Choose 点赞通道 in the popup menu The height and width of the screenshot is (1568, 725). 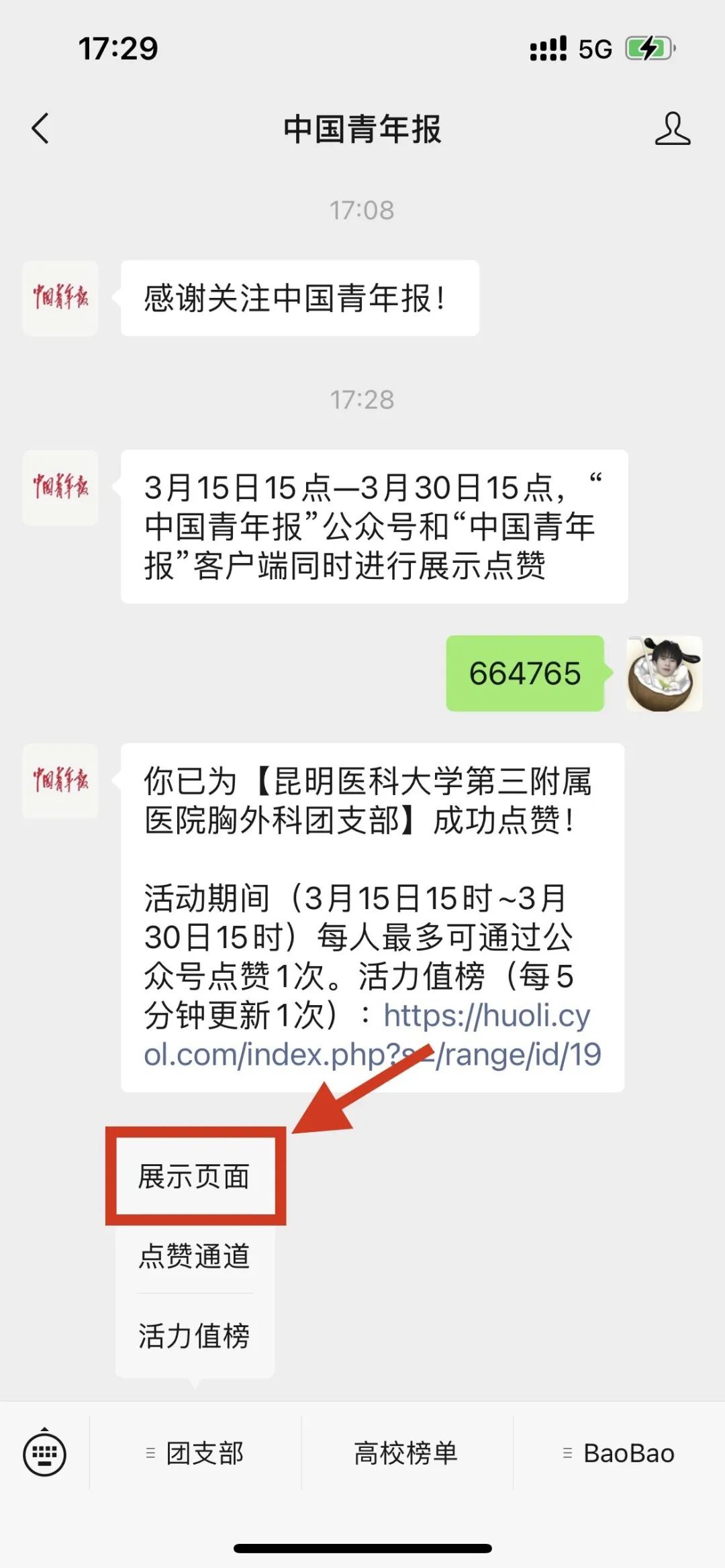(x=195, y=1256)
